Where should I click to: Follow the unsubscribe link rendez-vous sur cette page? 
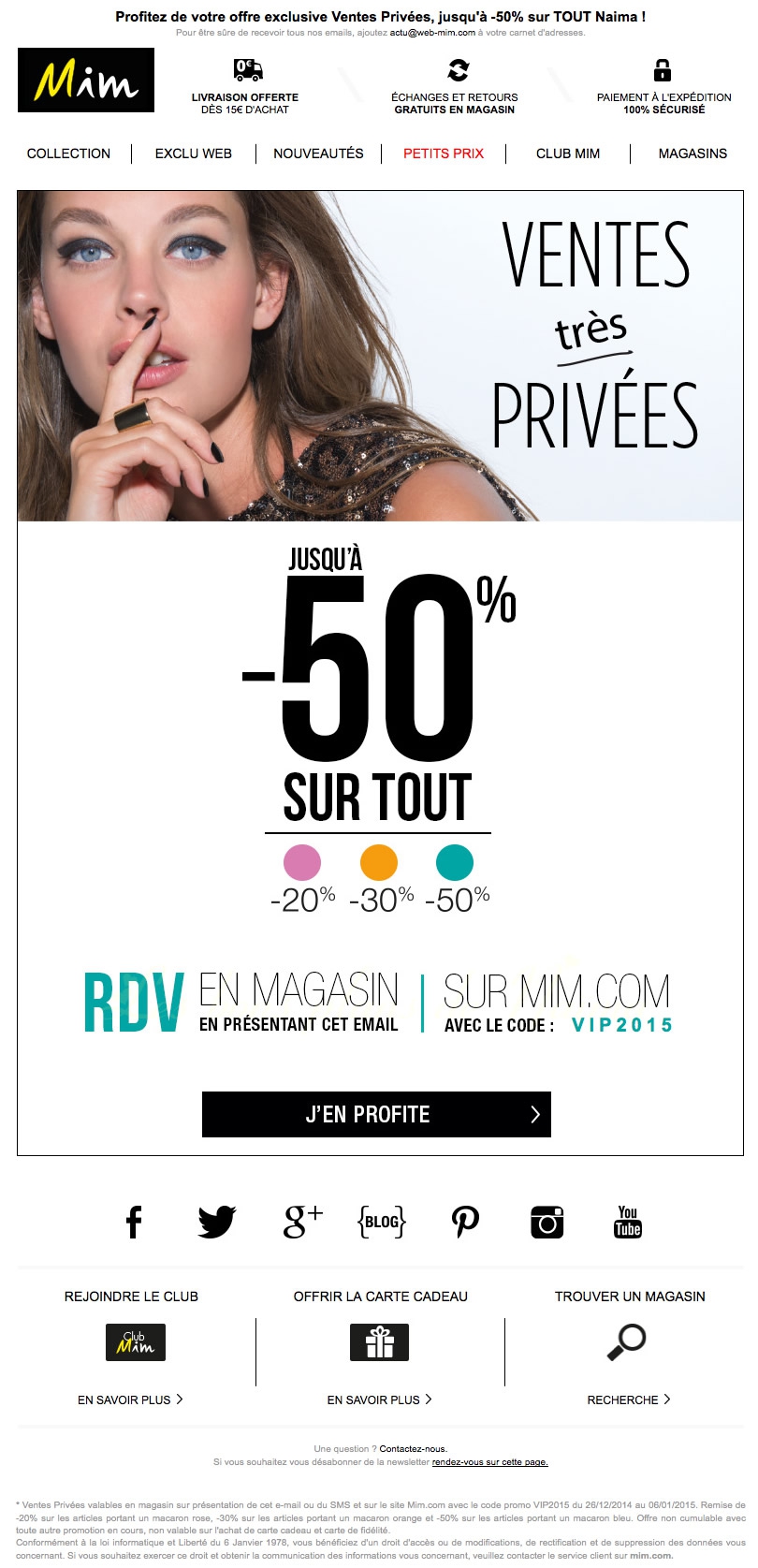[489, 1462]
